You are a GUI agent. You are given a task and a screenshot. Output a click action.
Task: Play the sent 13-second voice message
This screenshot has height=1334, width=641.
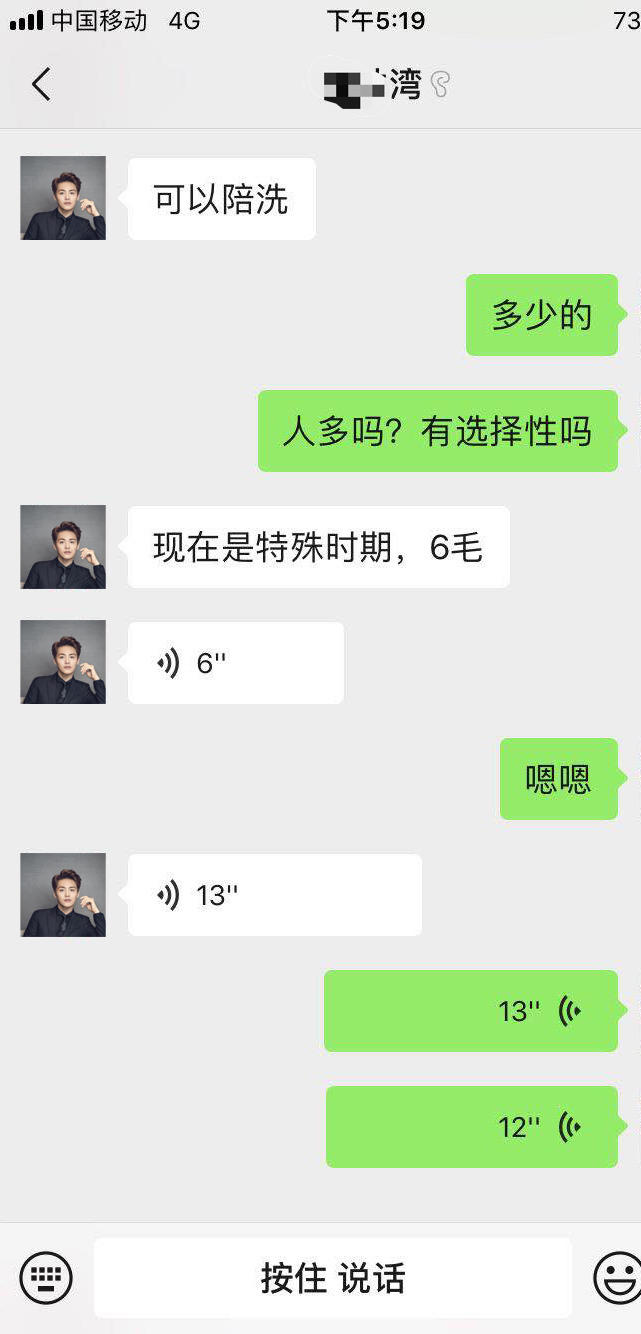tap(471, 1011)
